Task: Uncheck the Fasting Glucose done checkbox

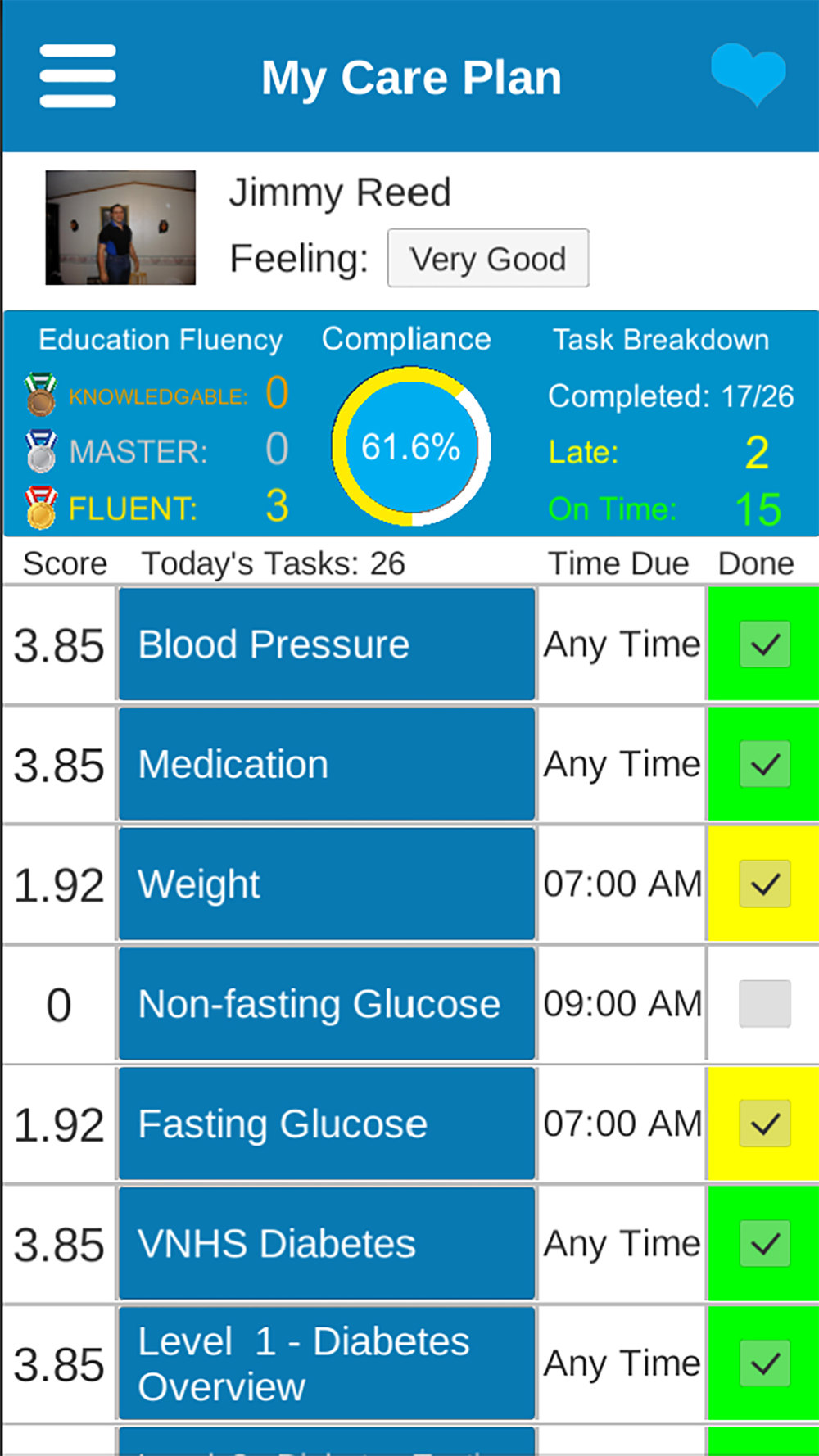Action: [x=765, y=1124]
